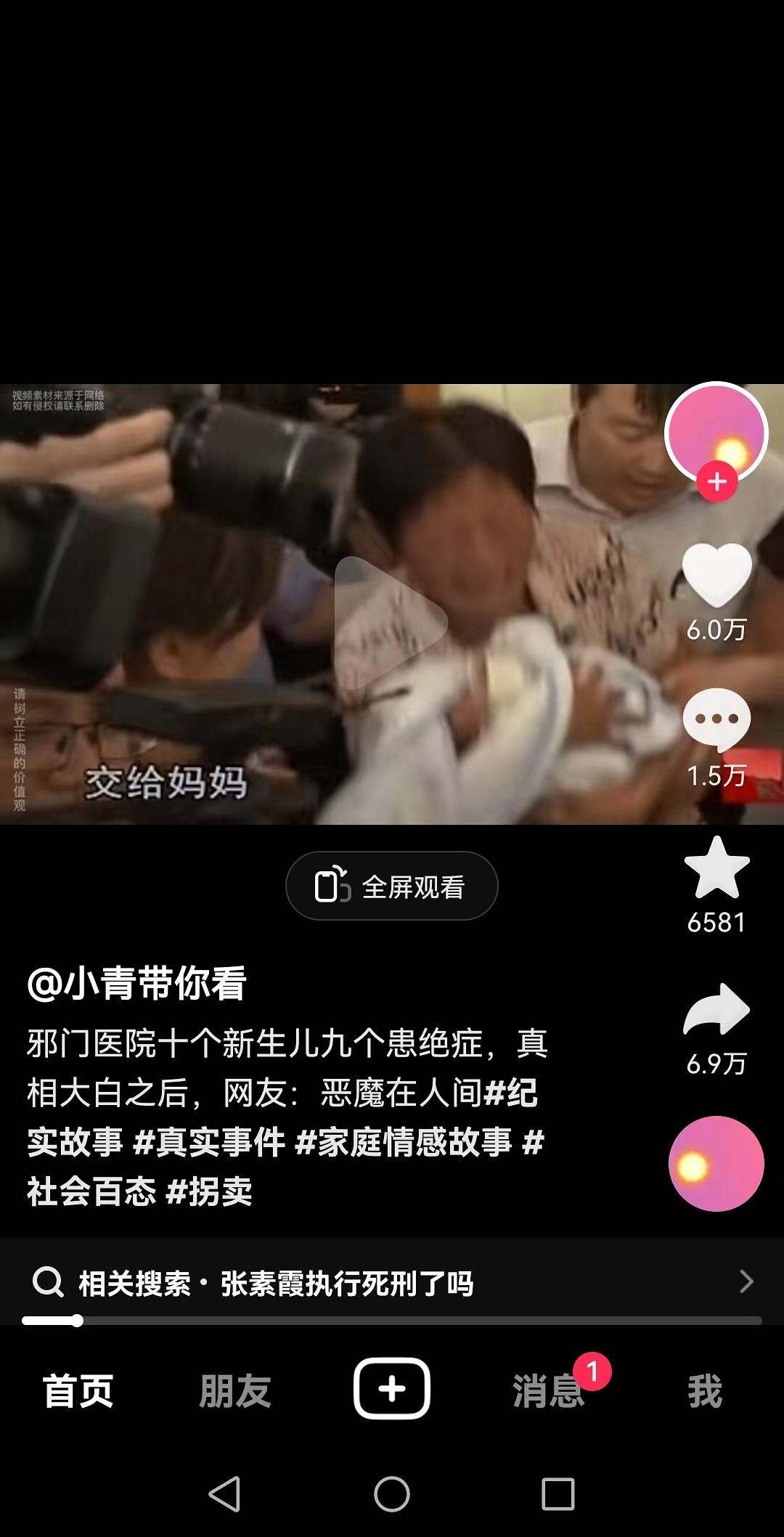Share this video with the arrow icon
784x1537 pixels.
tap(716, 1009)
